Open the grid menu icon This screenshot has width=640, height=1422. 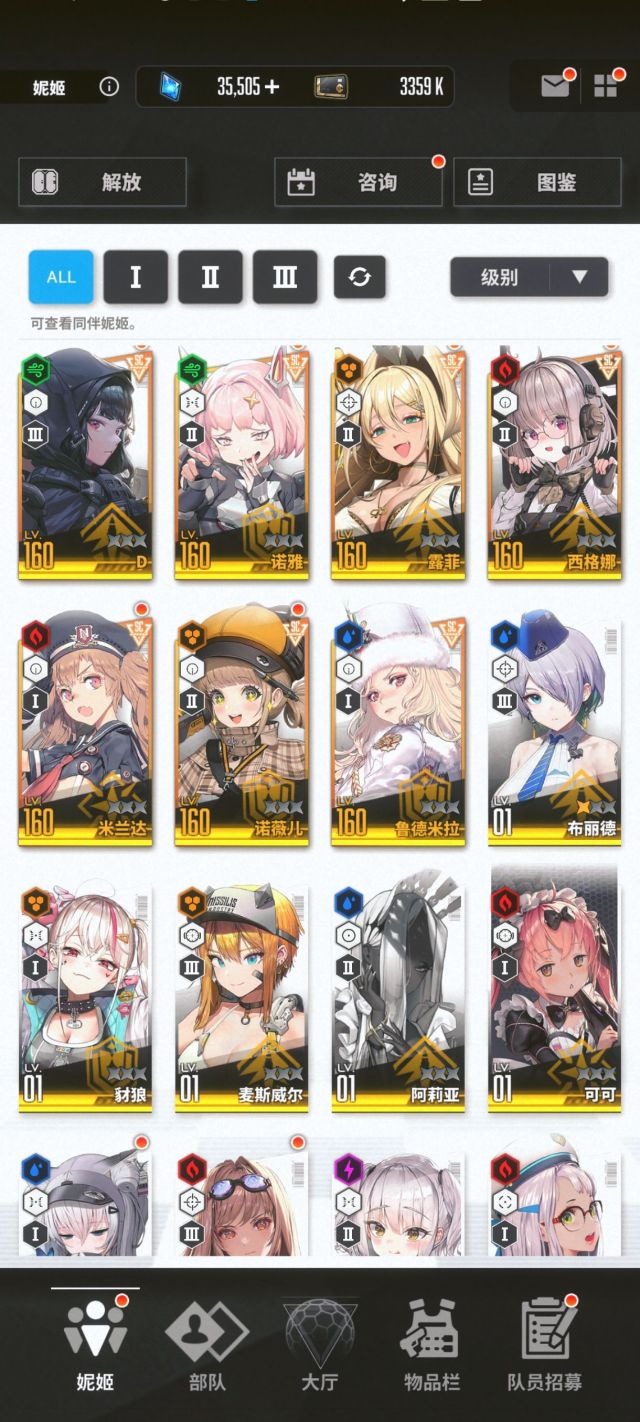click(606, 86)
